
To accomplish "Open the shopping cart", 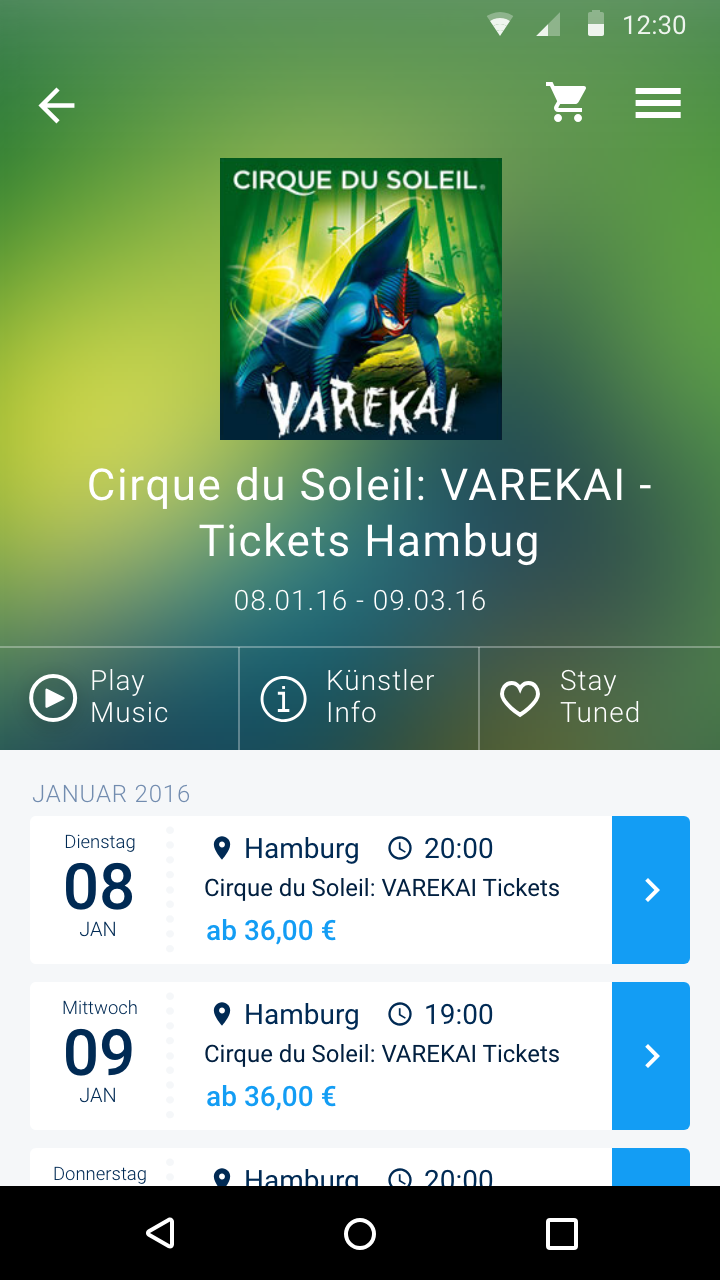I will pyautogui.click(x=566, y=103).
